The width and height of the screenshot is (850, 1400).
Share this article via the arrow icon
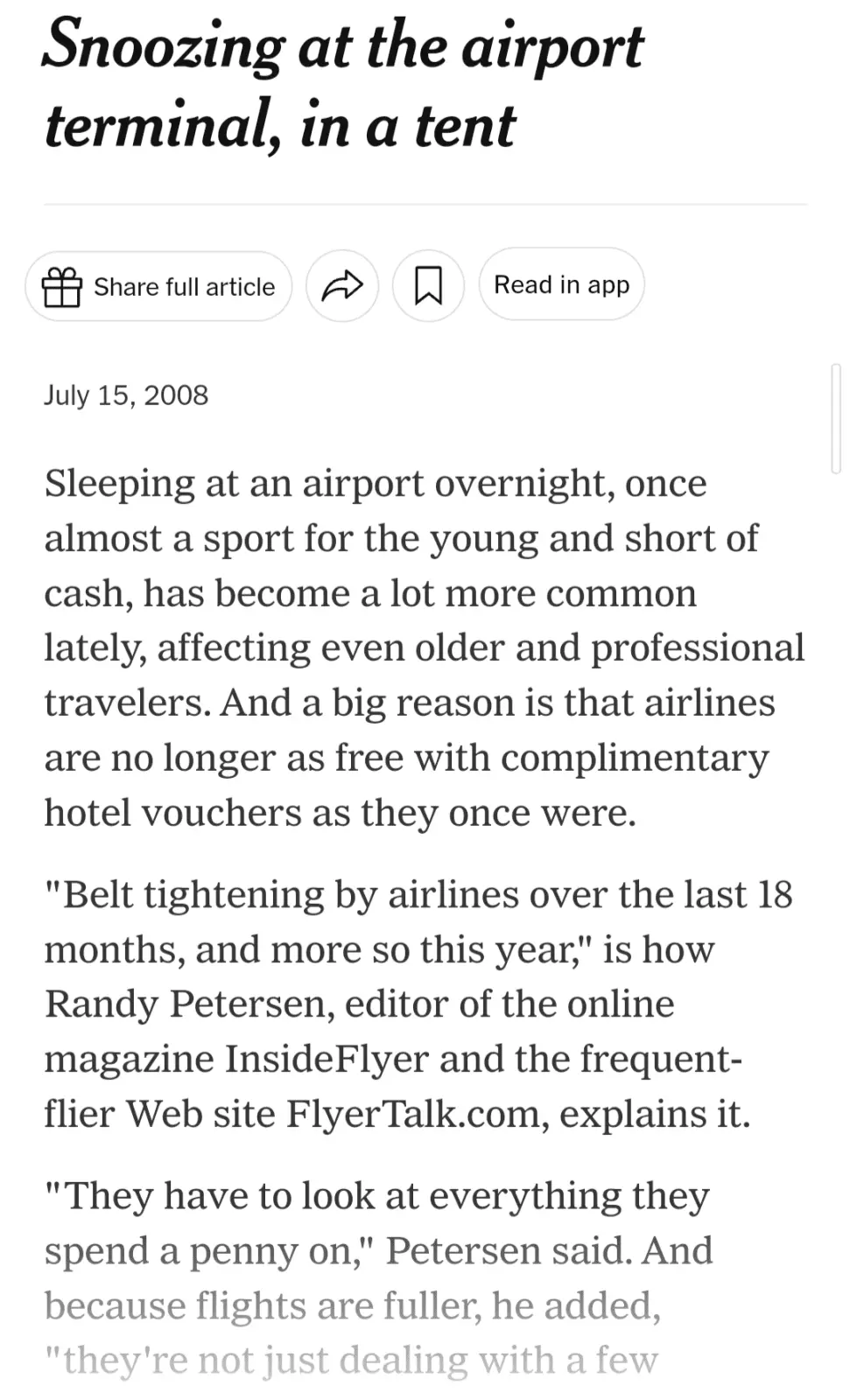coord(342,285)
